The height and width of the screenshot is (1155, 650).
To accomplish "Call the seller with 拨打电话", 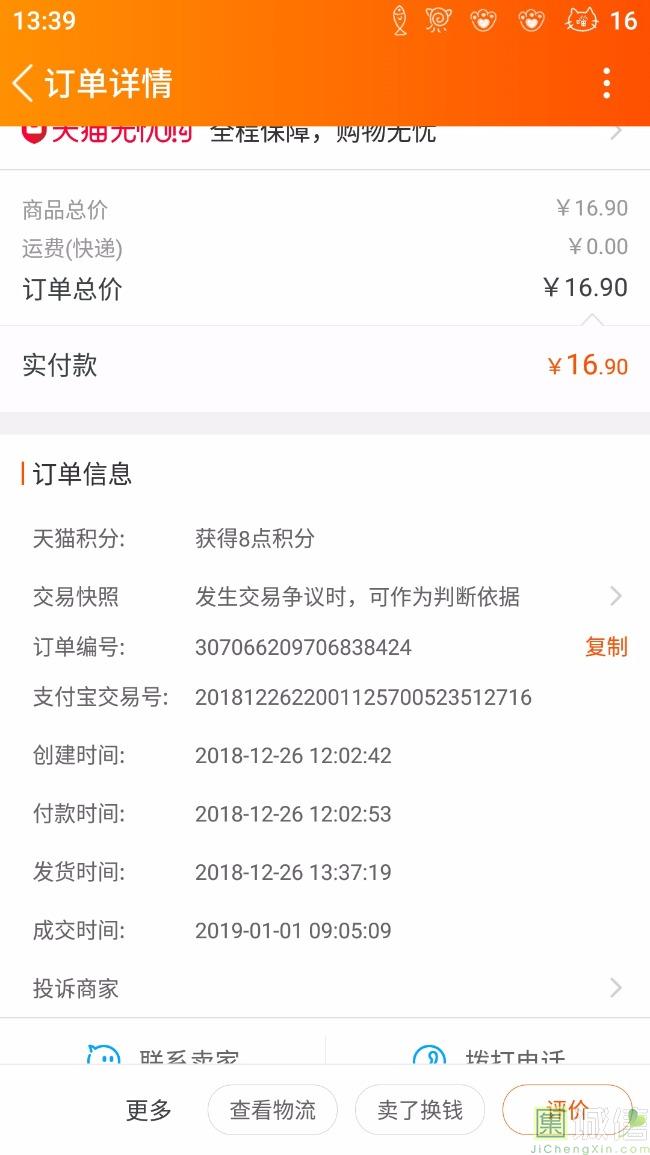I will tap(488, 1051).
